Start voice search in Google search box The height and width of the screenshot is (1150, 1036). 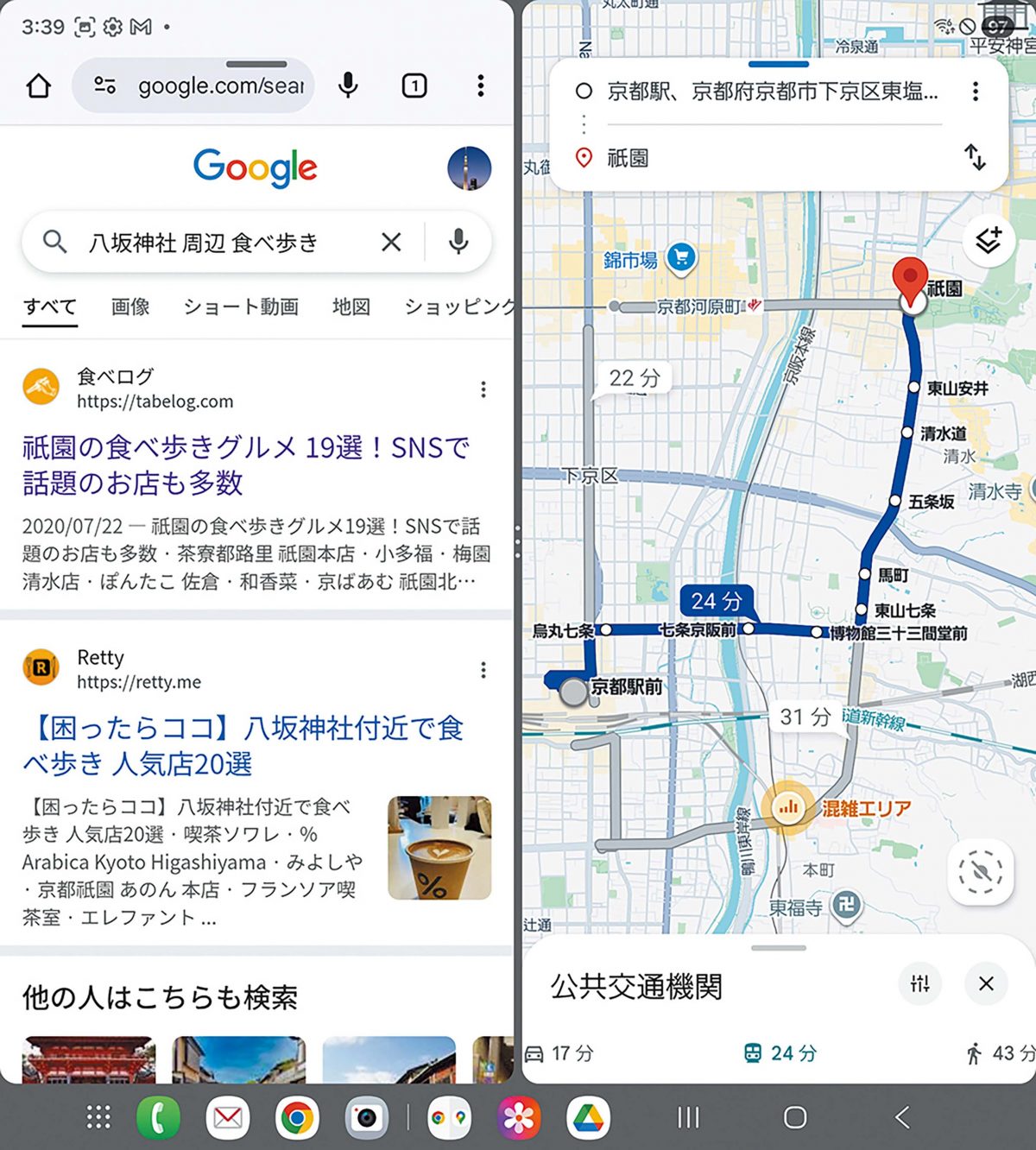[458, 243]
